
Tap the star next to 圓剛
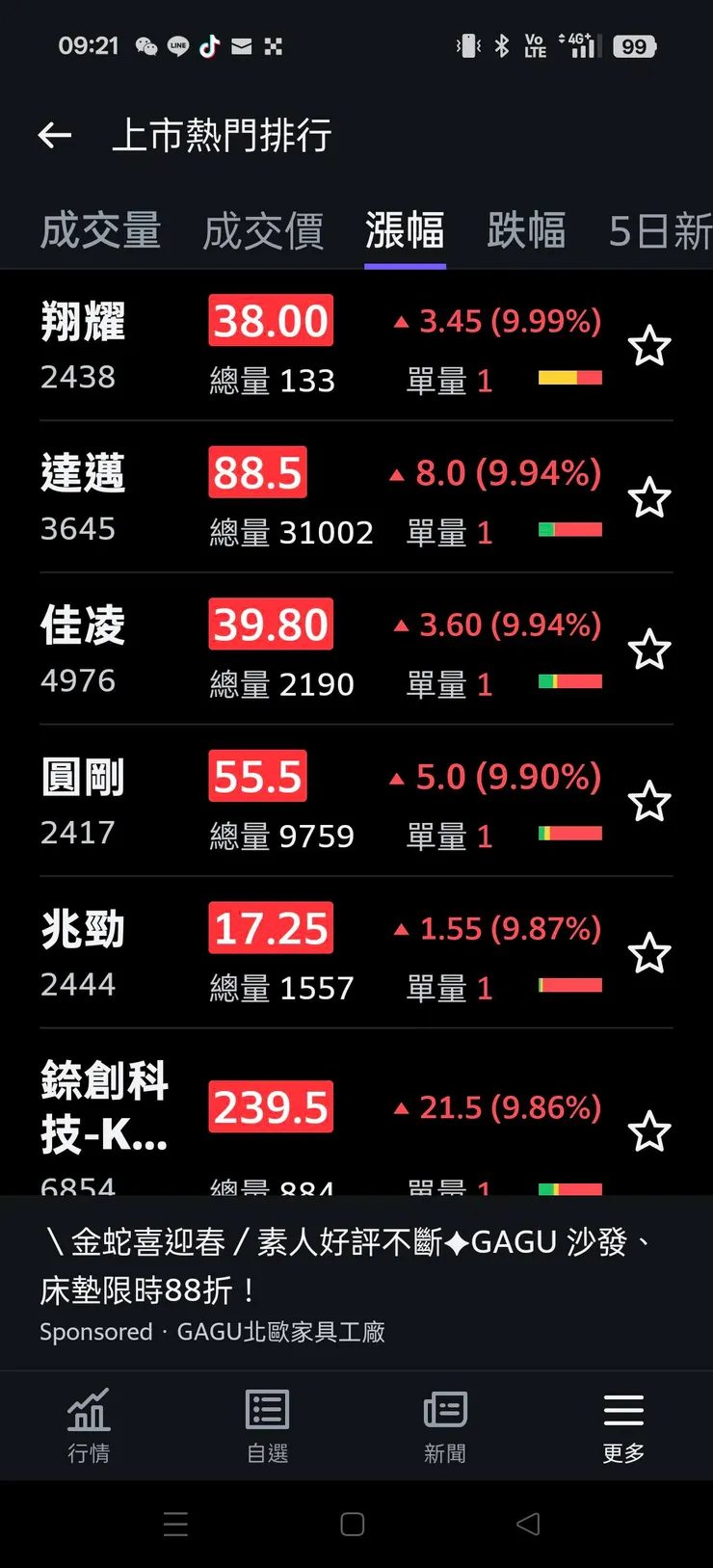(649, 802)
